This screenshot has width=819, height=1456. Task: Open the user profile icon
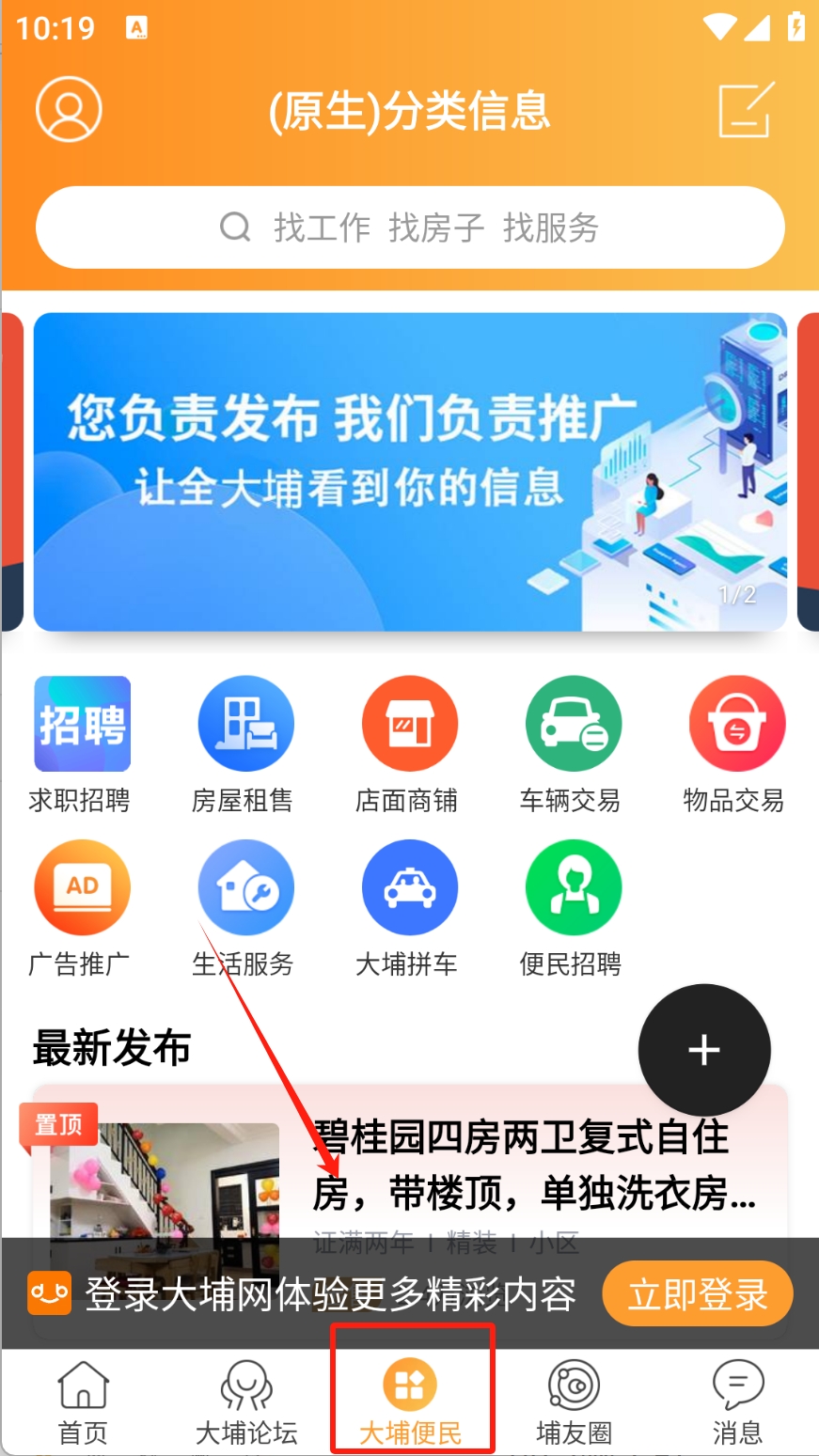point(69,110)
